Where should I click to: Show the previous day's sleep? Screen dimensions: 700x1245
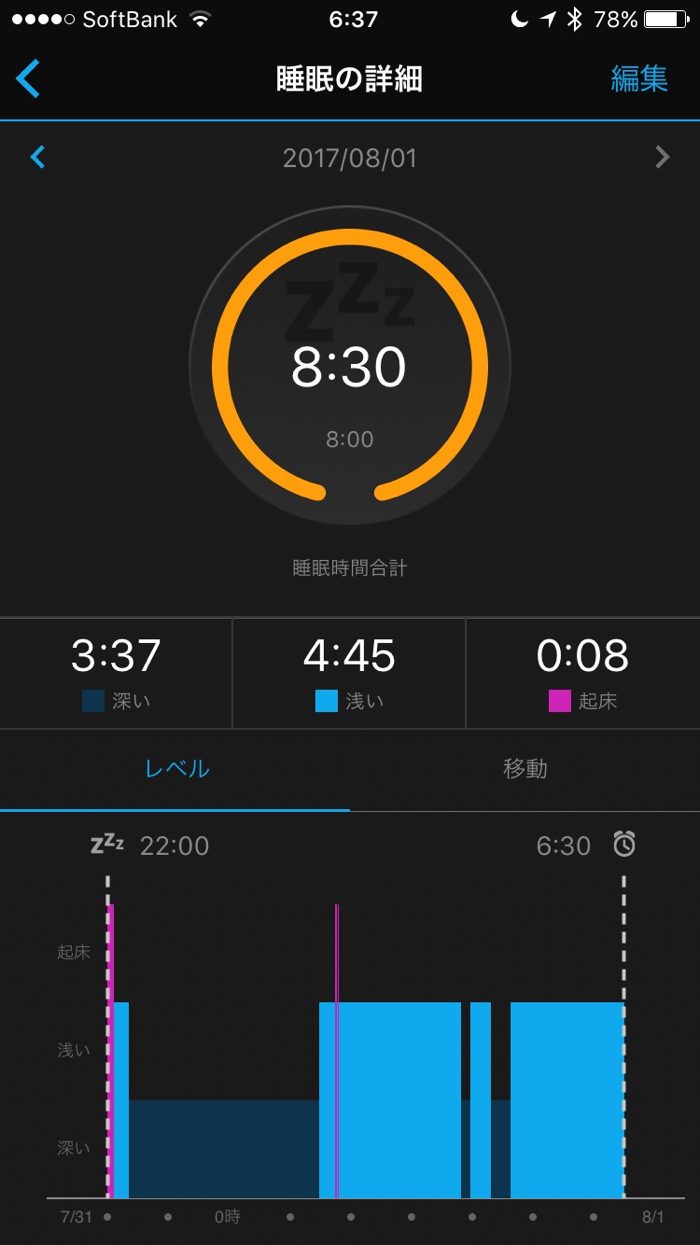click(x=38, y=157)
